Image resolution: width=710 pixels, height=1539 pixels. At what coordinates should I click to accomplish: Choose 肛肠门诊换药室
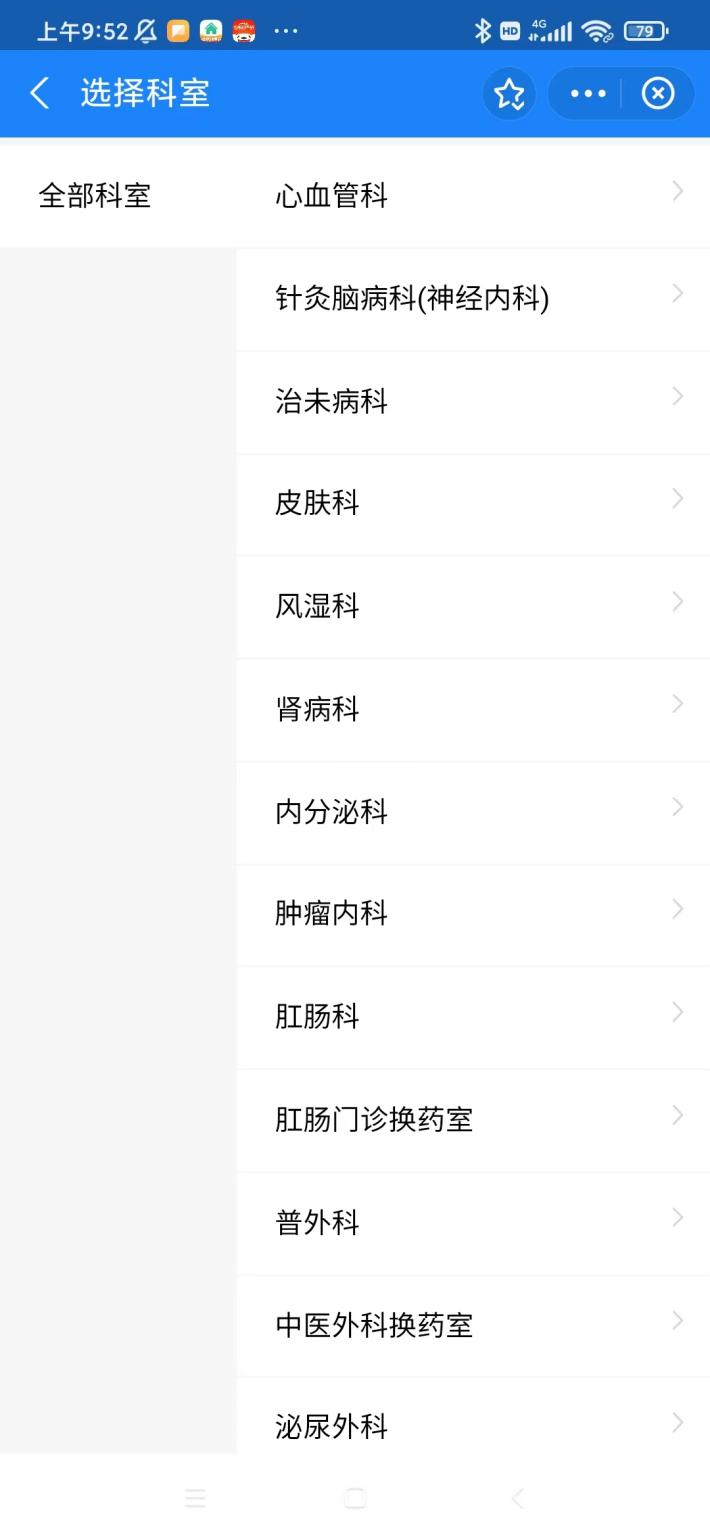pyautogui.click(x=472, y=1120)
